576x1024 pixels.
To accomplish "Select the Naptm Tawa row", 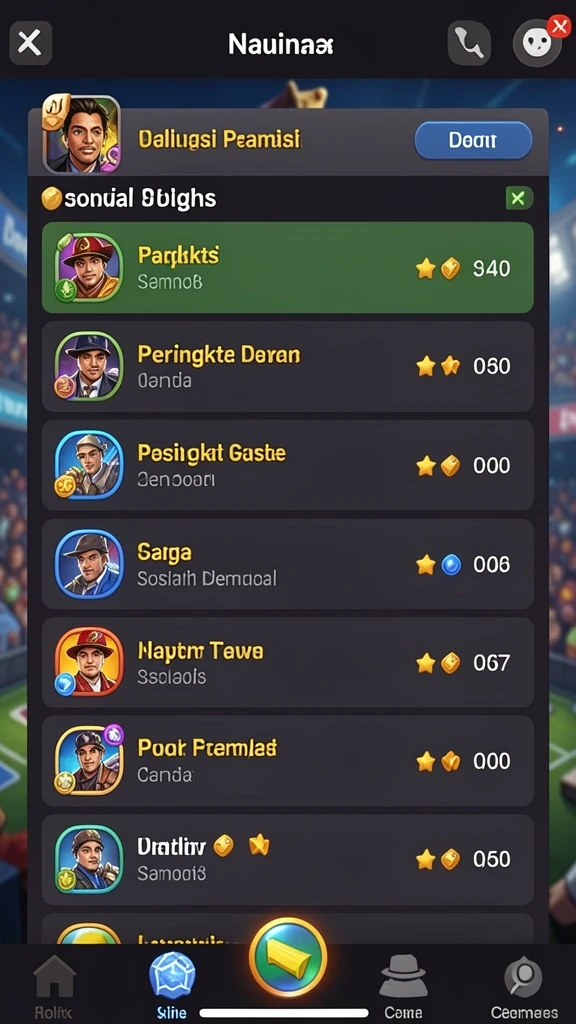I will pos(288,663).
